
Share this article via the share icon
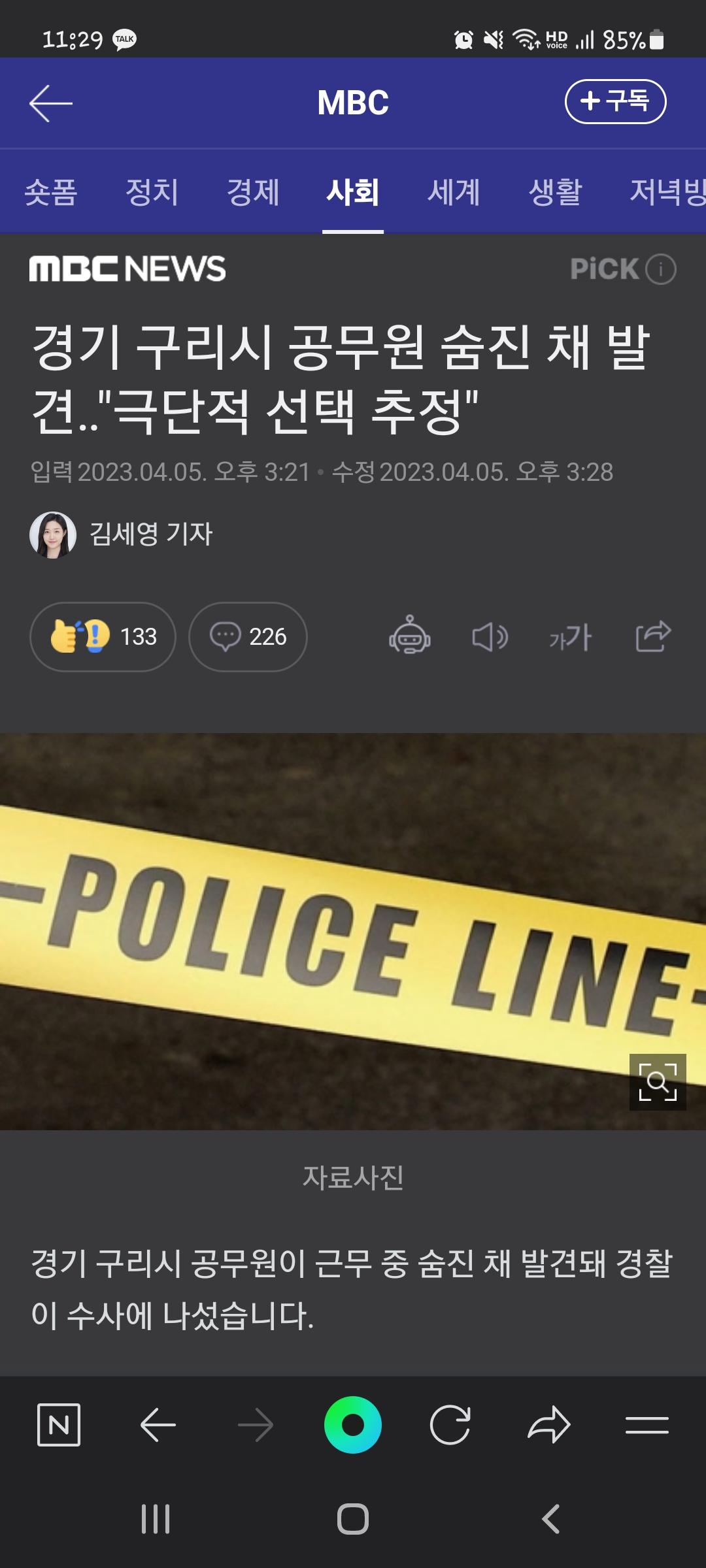pos(653,636)
